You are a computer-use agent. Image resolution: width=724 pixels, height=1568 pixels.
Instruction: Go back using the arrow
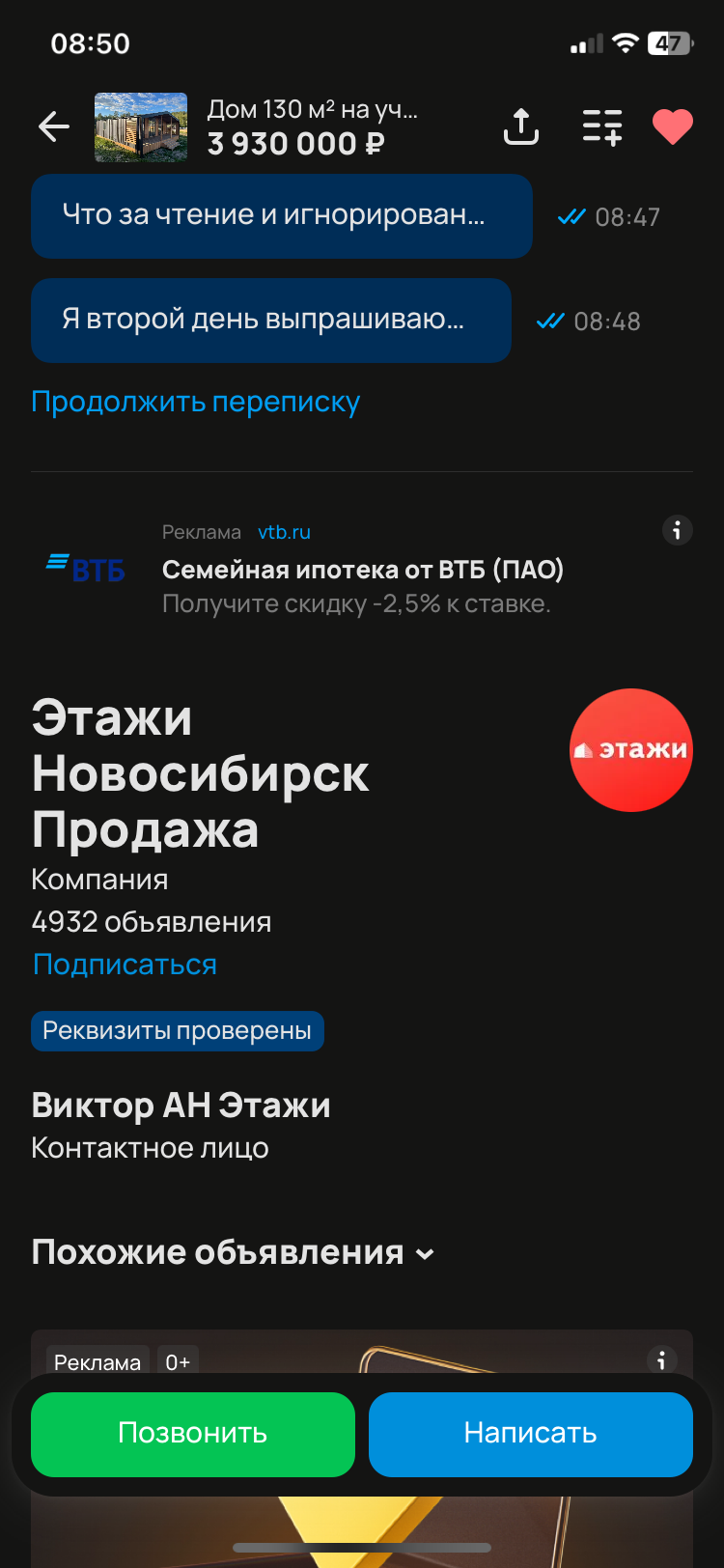(x=54, y=126)
